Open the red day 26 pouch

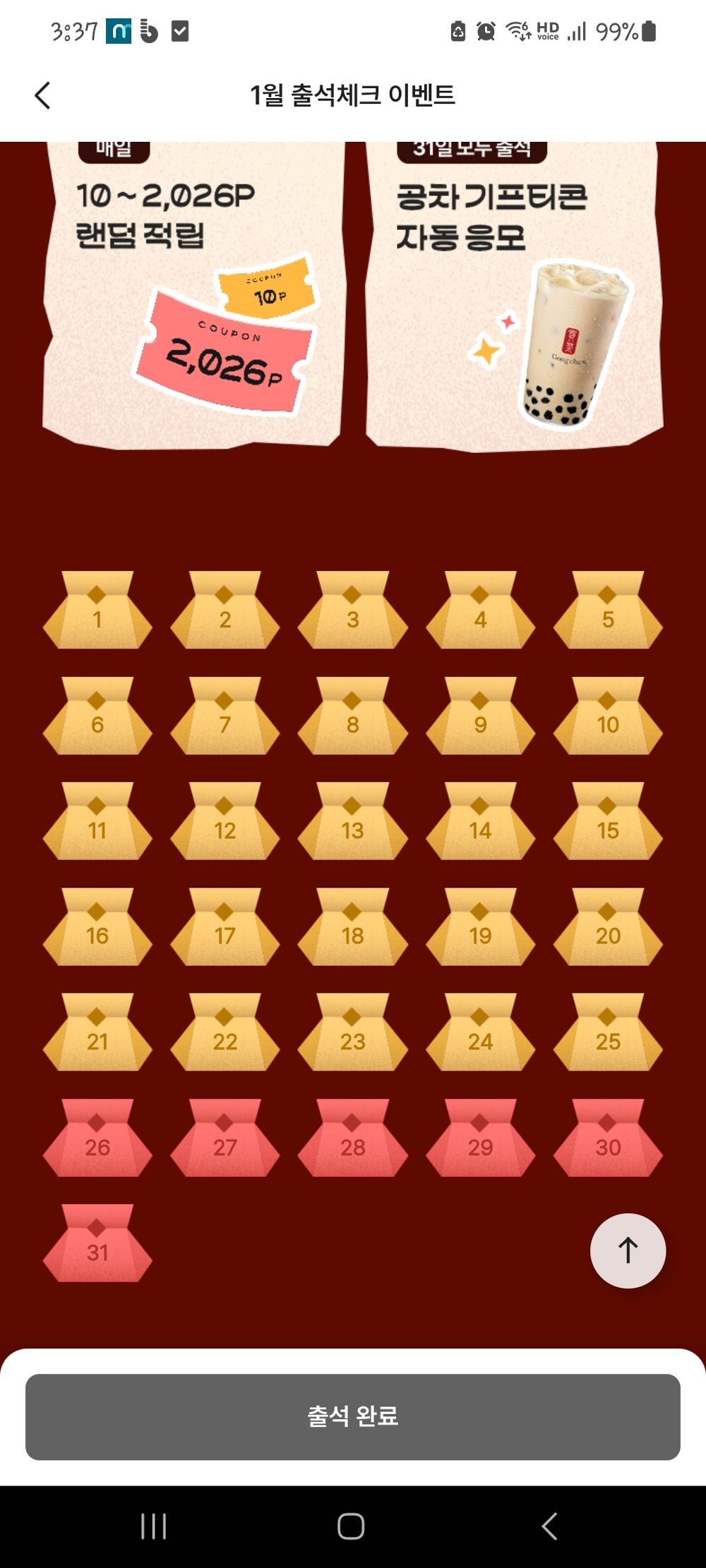coord(97,1140)
